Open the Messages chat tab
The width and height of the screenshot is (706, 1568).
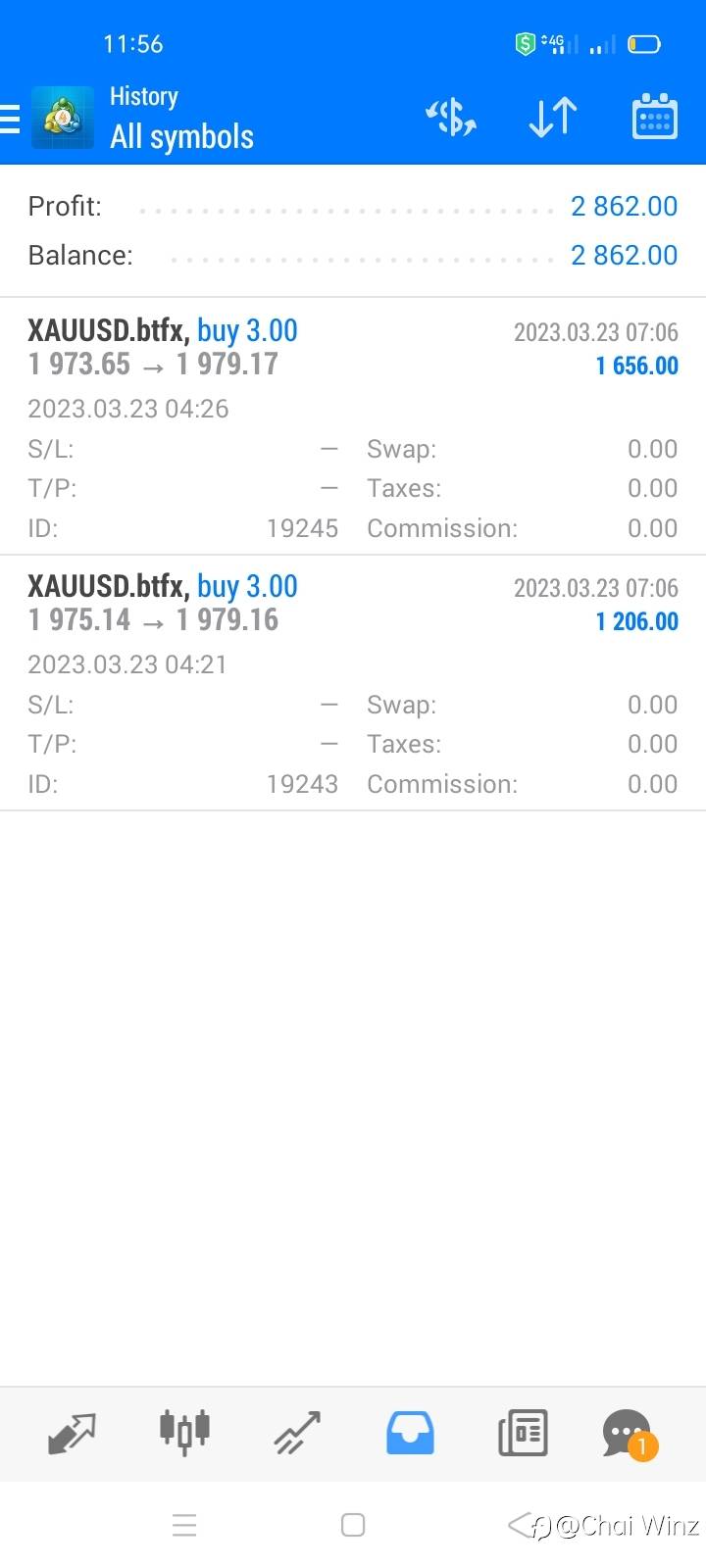coord(629,1435)
